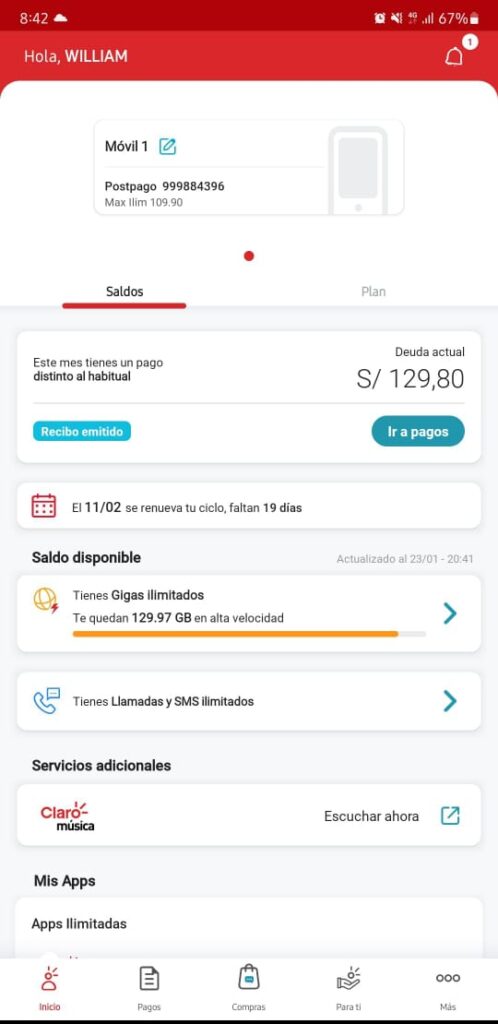The image size is (498, 1024).
Task: Open Gigas ilimitados balance details
Action: coord(249,613)
